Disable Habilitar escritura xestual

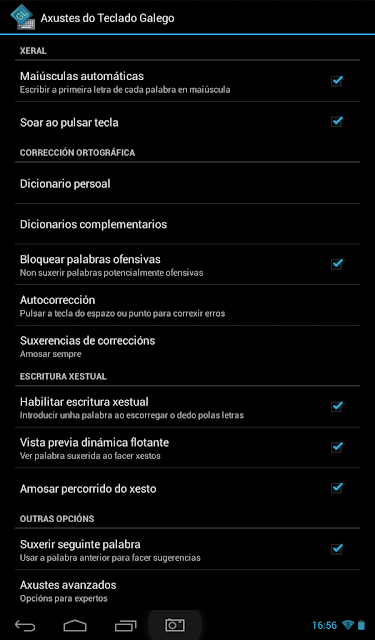click(x=336, y=407)
